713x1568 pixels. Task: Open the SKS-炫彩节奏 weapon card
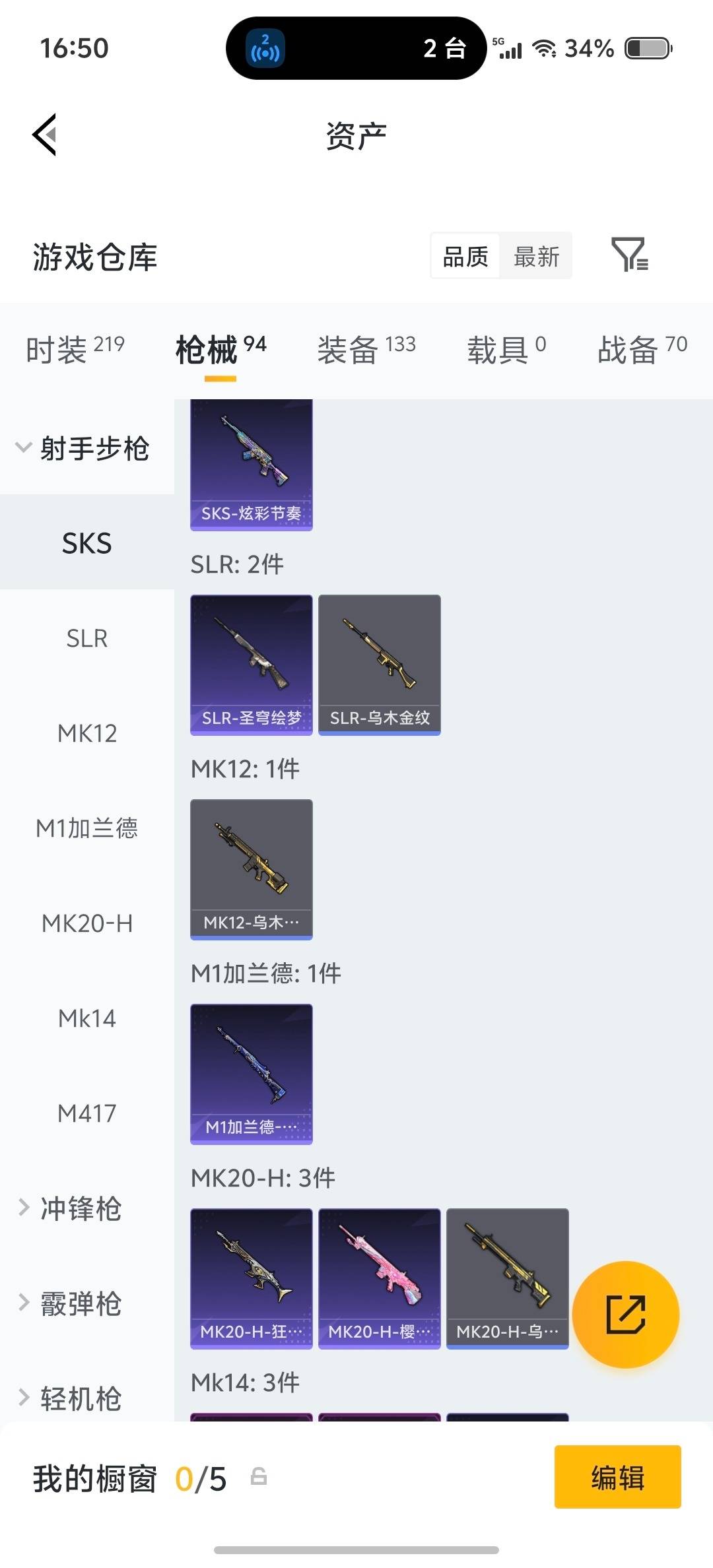[251, 462]
